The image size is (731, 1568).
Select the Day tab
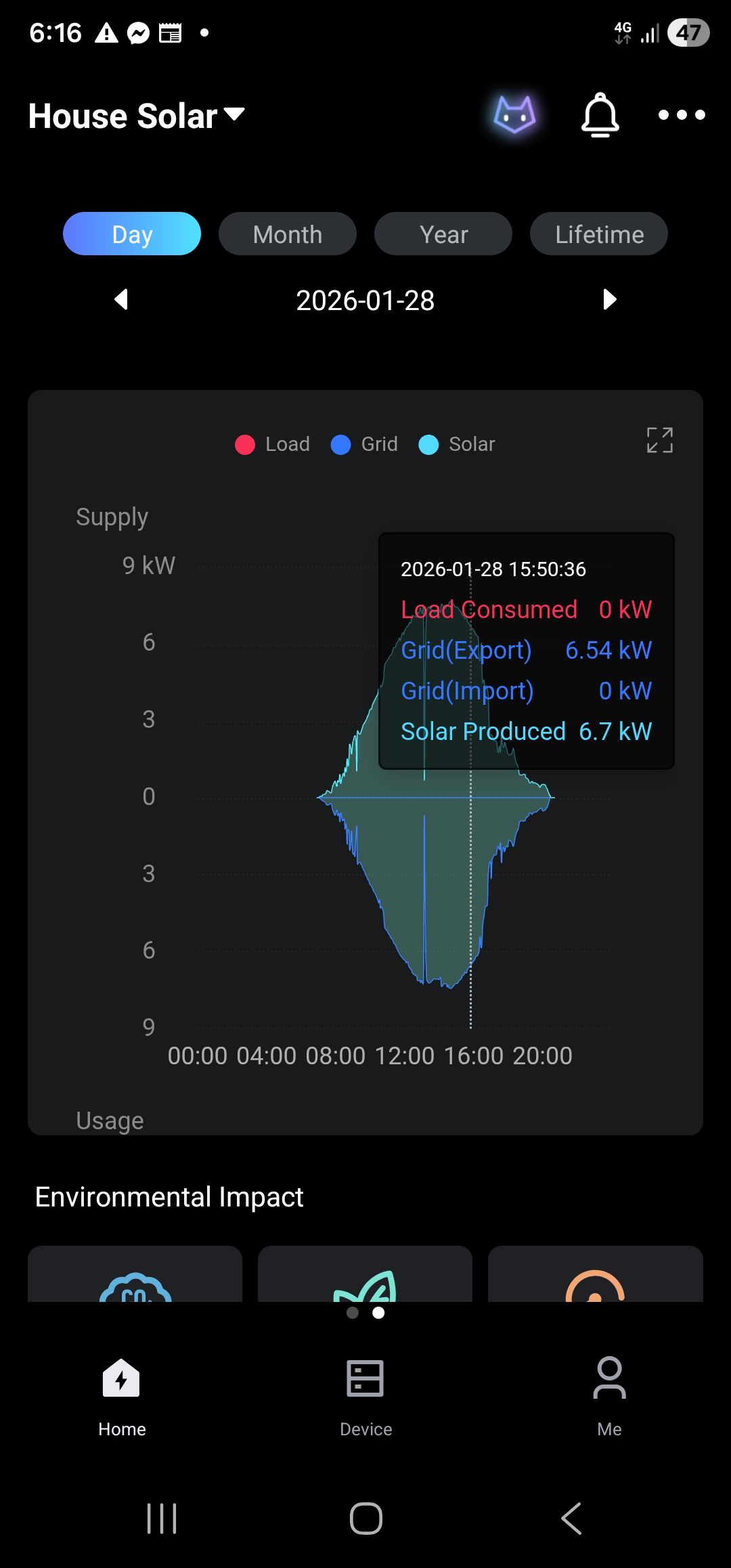coord(132,234)
